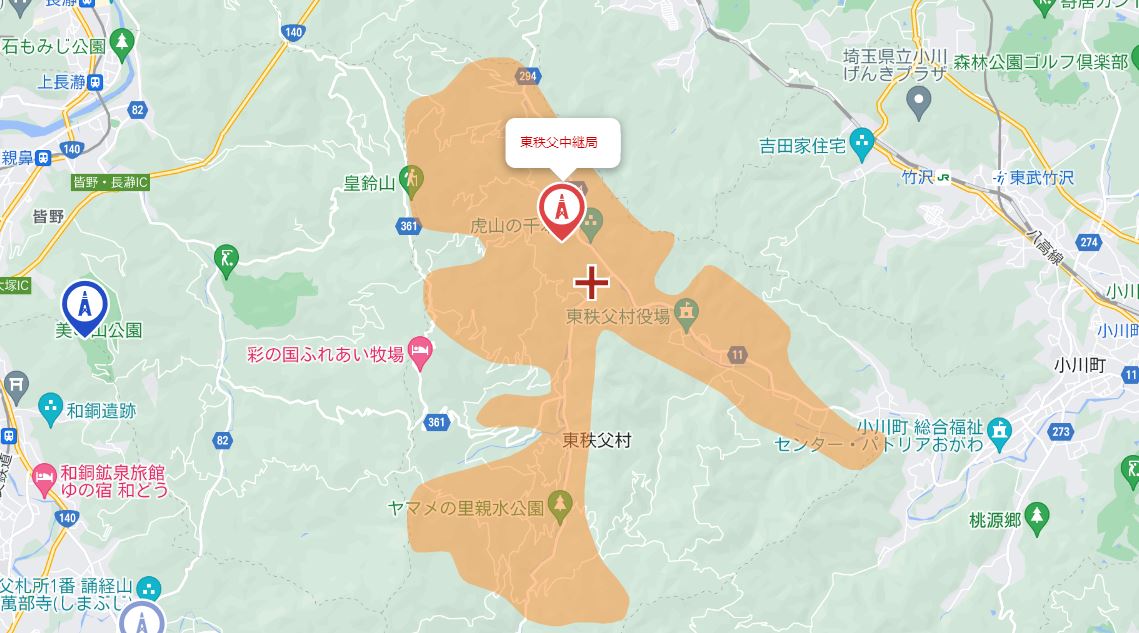This screenshot has height=633, width=1139.
Task: Select 和銅遺跡 place marker
Action: point(50,407)
